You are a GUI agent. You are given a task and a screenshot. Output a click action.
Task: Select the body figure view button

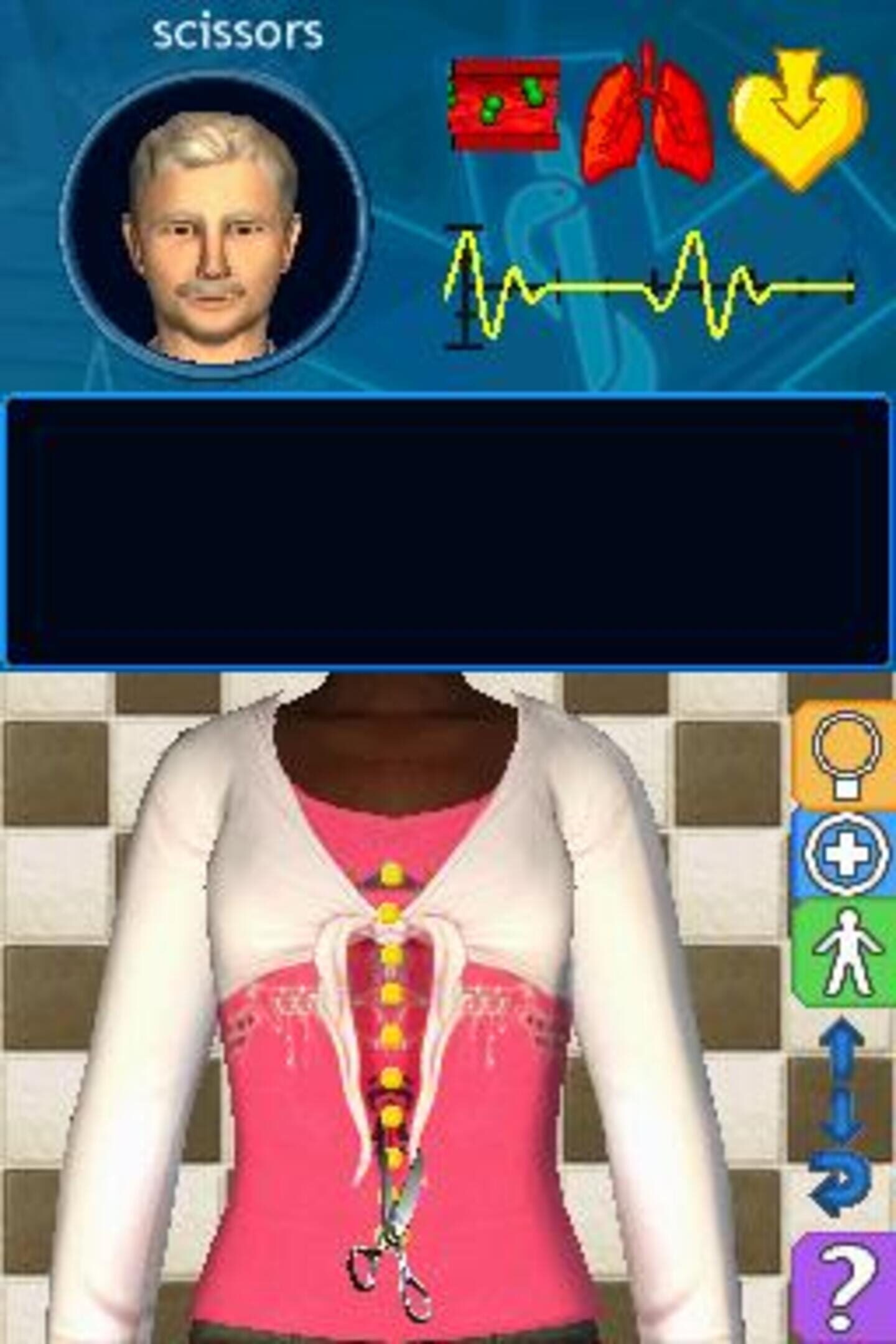pyautogui.click(x=846, y=953)
